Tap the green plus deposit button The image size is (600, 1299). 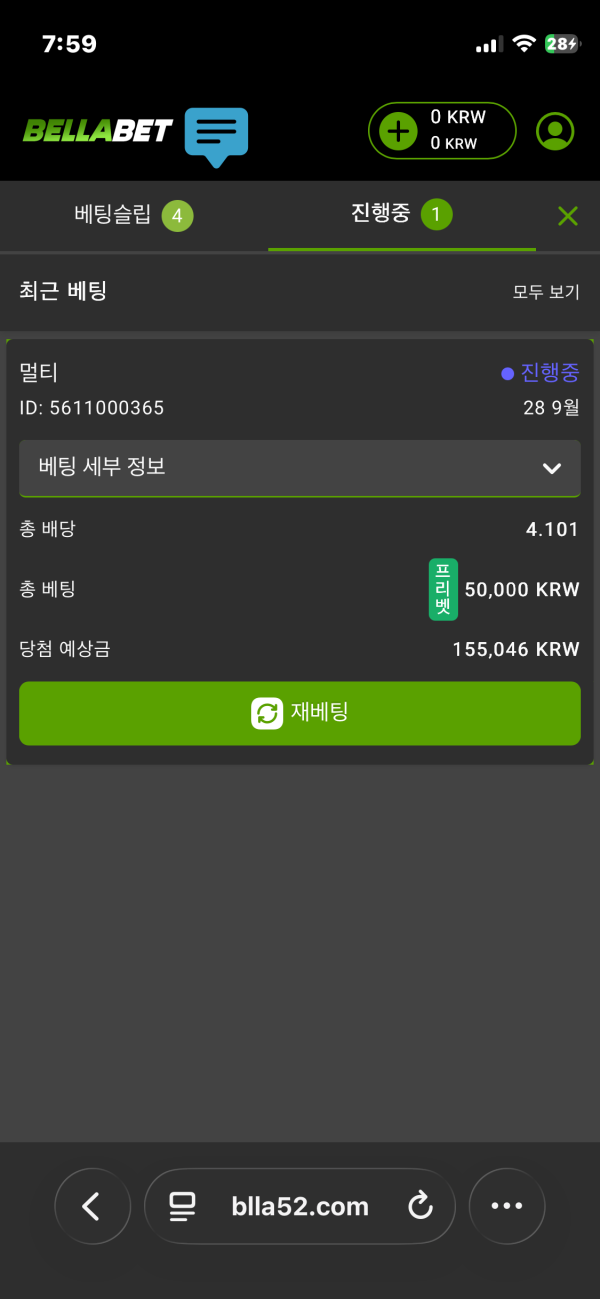[x=398, y=131]
